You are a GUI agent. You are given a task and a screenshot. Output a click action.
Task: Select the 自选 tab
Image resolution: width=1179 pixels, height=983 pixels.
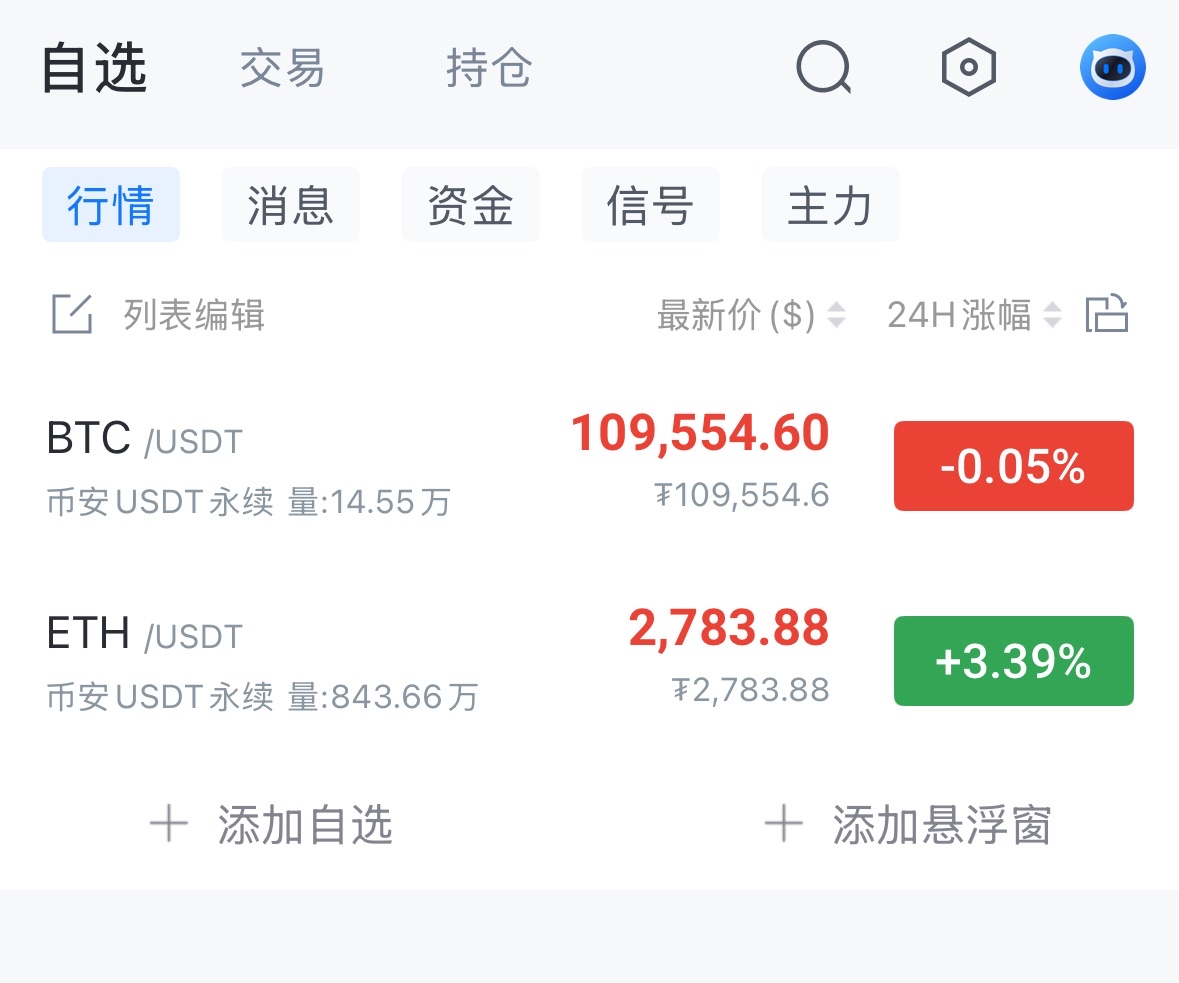95,69
